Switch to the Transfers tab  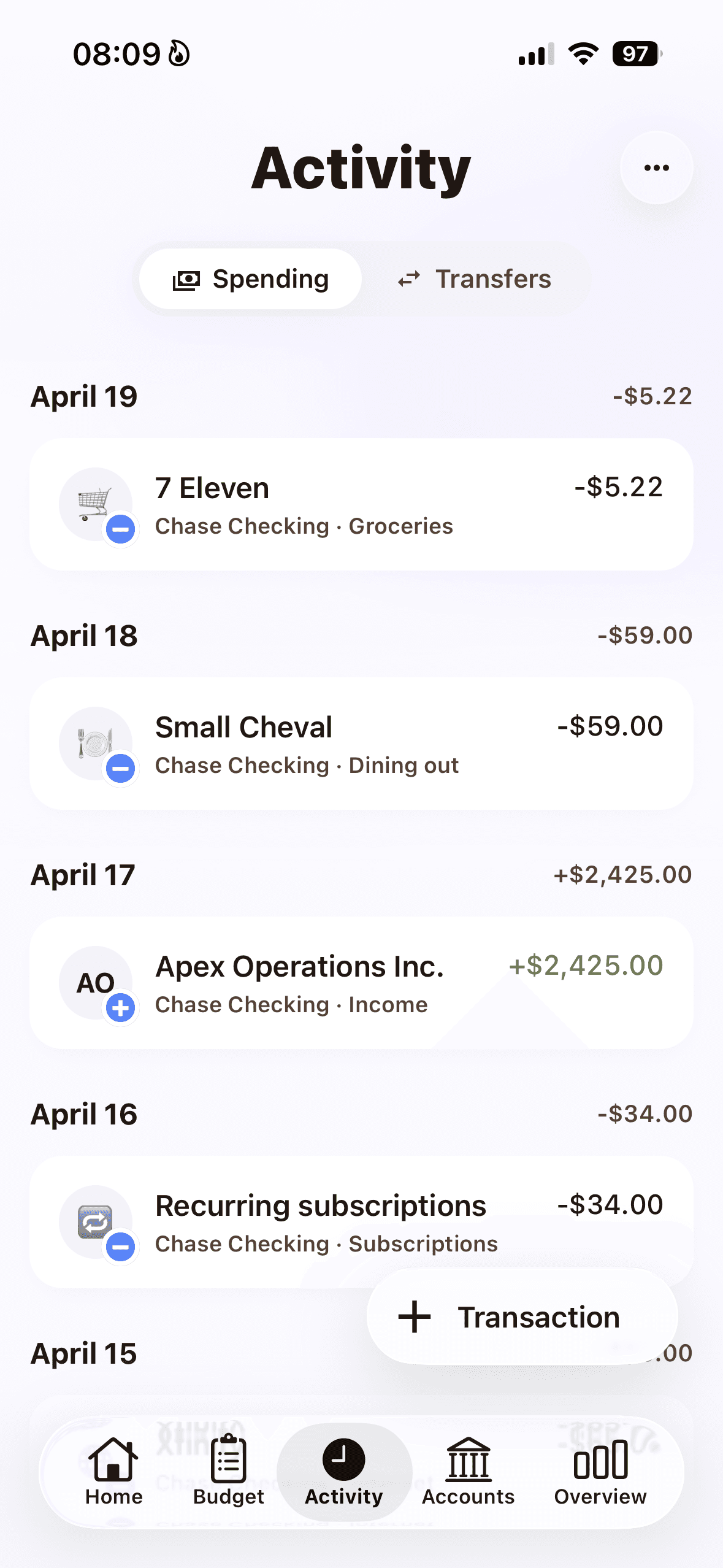(x=476, y=279)
